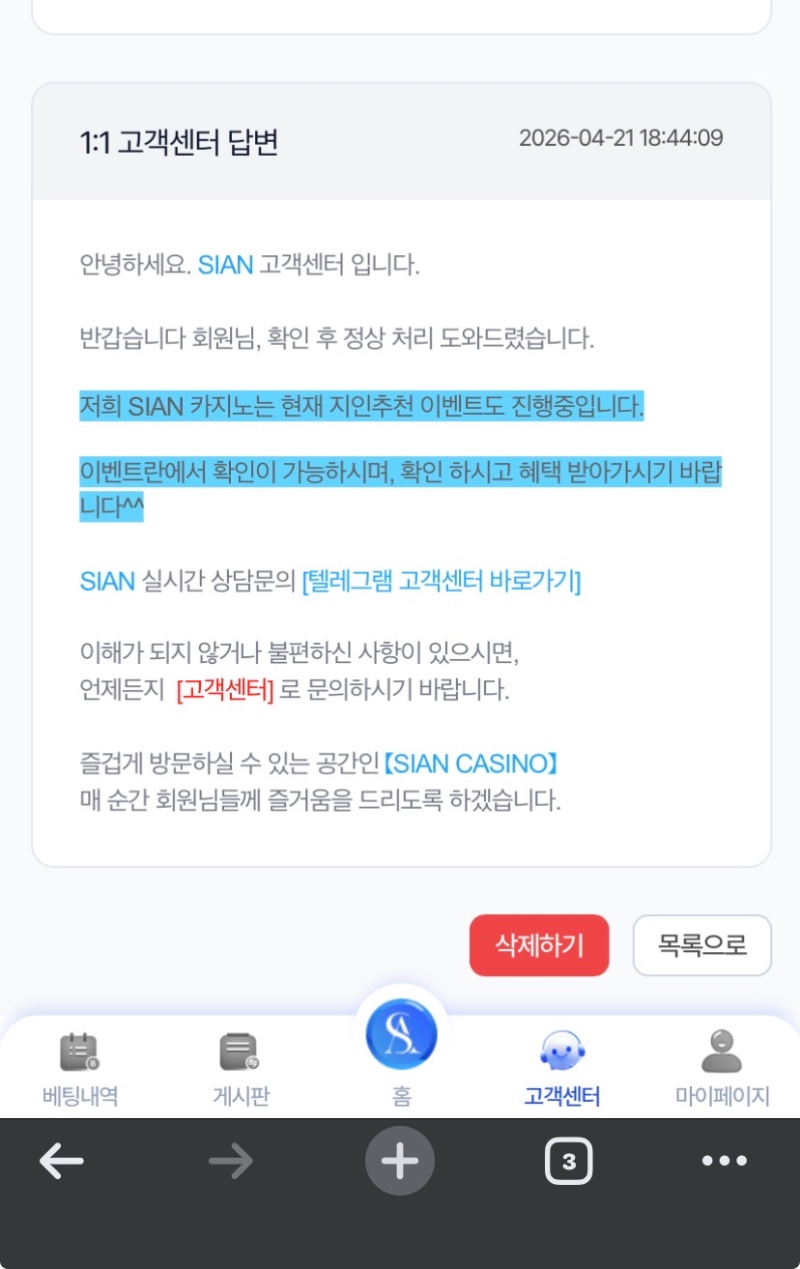Tap the red 삭제하기 delete button

(x=539, y=945)
